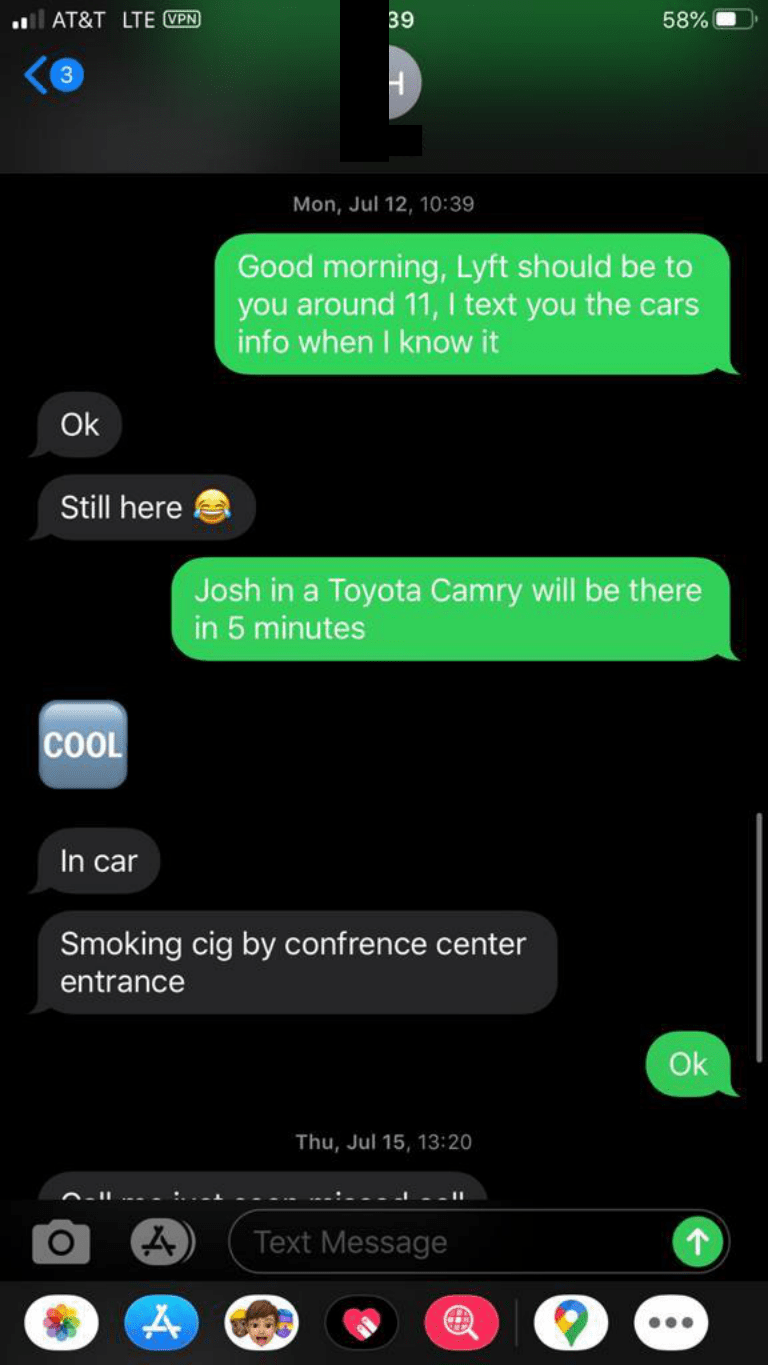768x1365 pixels.
Task: Send the message with the arrow button
Action: [x=697, y=1242]
